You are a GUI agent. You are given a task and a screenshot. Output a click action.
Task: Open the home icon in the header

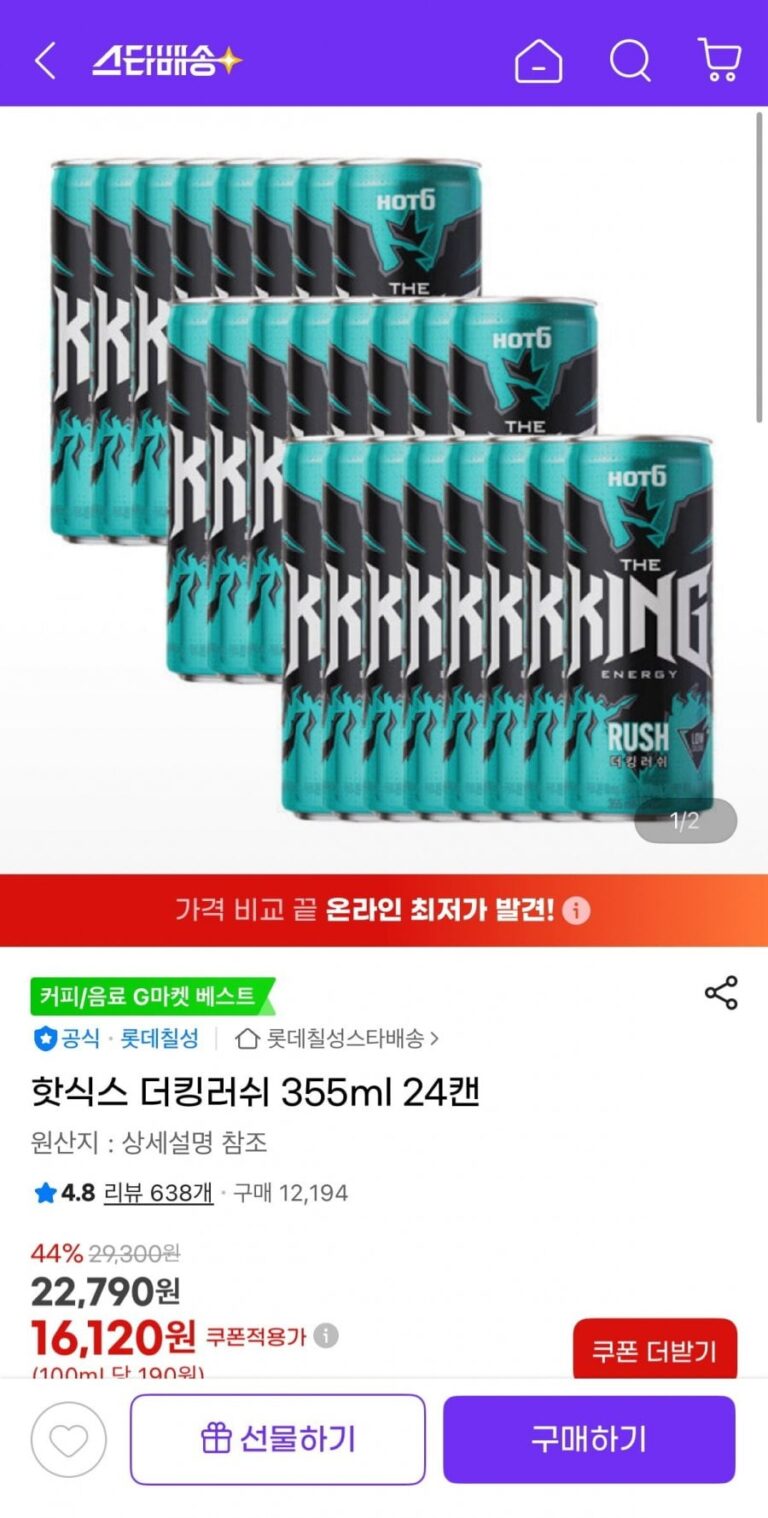(538, 61)
